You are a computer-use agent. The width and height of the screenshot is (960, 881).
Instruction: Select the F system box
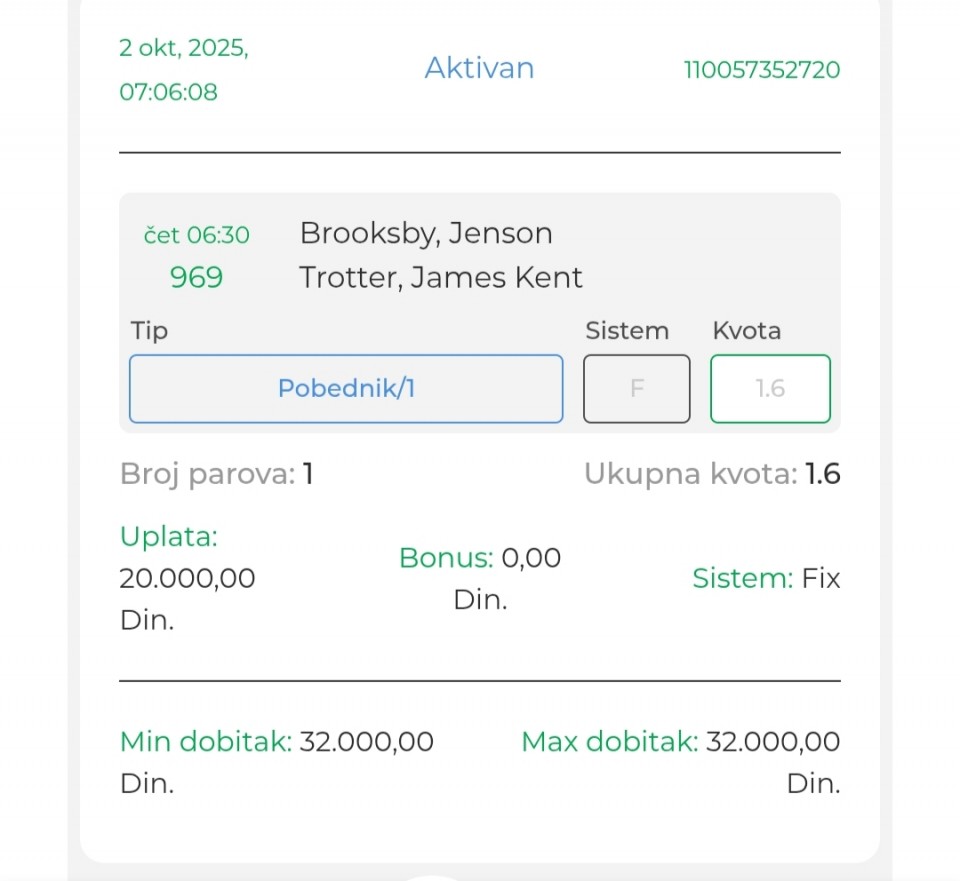(x=637, y=389)
